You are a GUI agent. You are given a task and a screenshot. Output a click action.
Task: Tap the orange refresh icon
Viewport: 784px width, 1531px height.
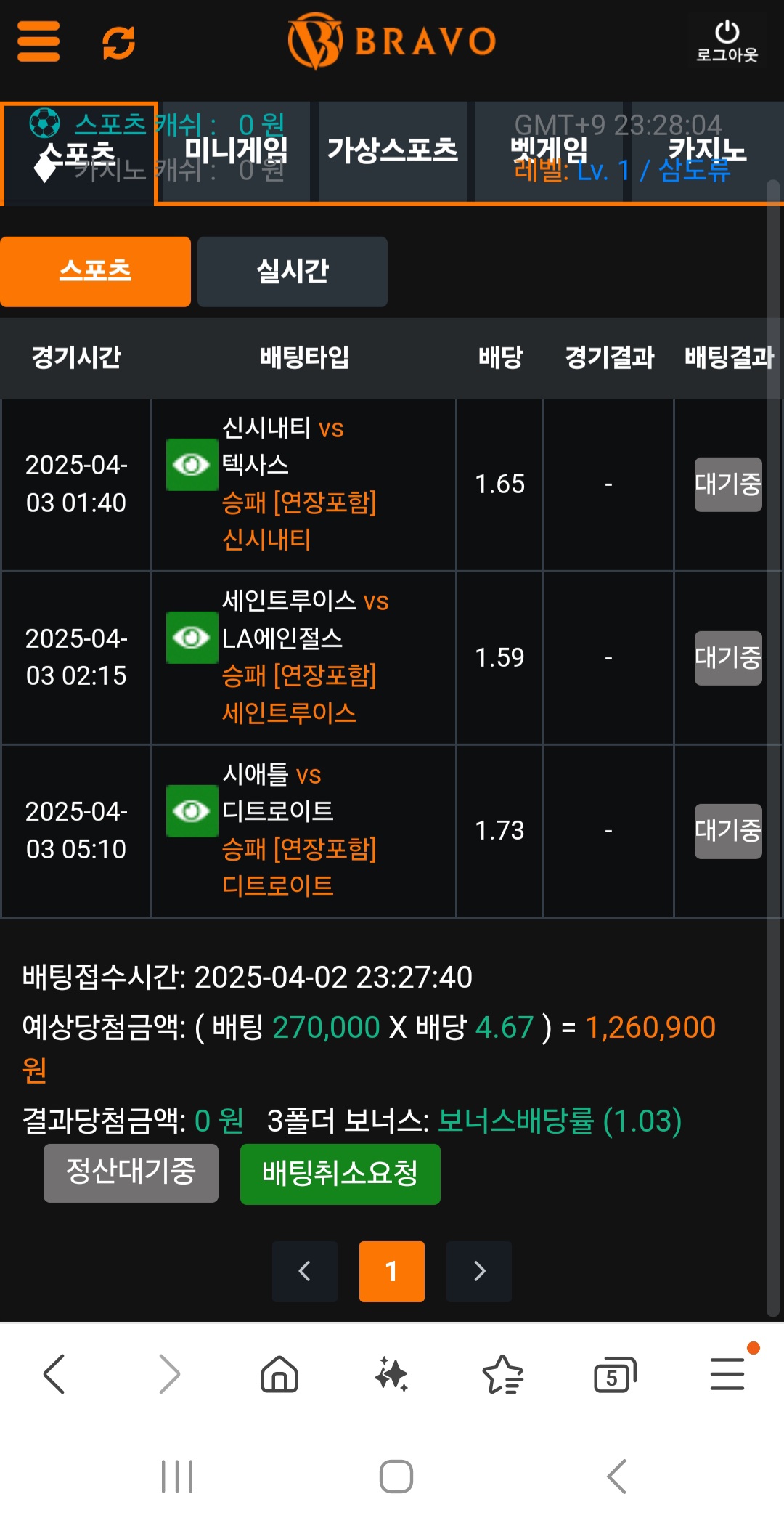(118, 42)
